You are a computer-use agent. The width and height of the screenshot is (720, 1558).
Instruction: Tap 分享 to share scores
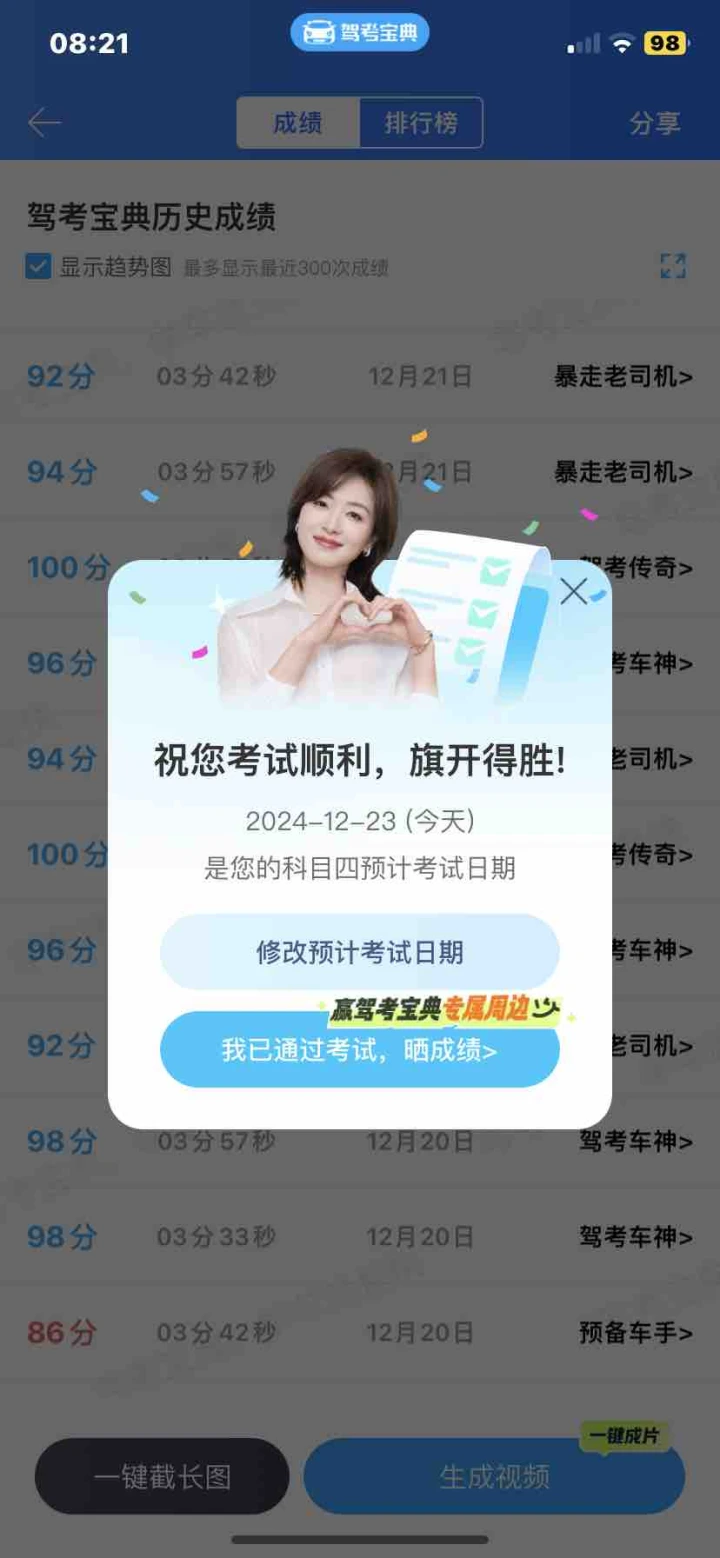(655, 123)
